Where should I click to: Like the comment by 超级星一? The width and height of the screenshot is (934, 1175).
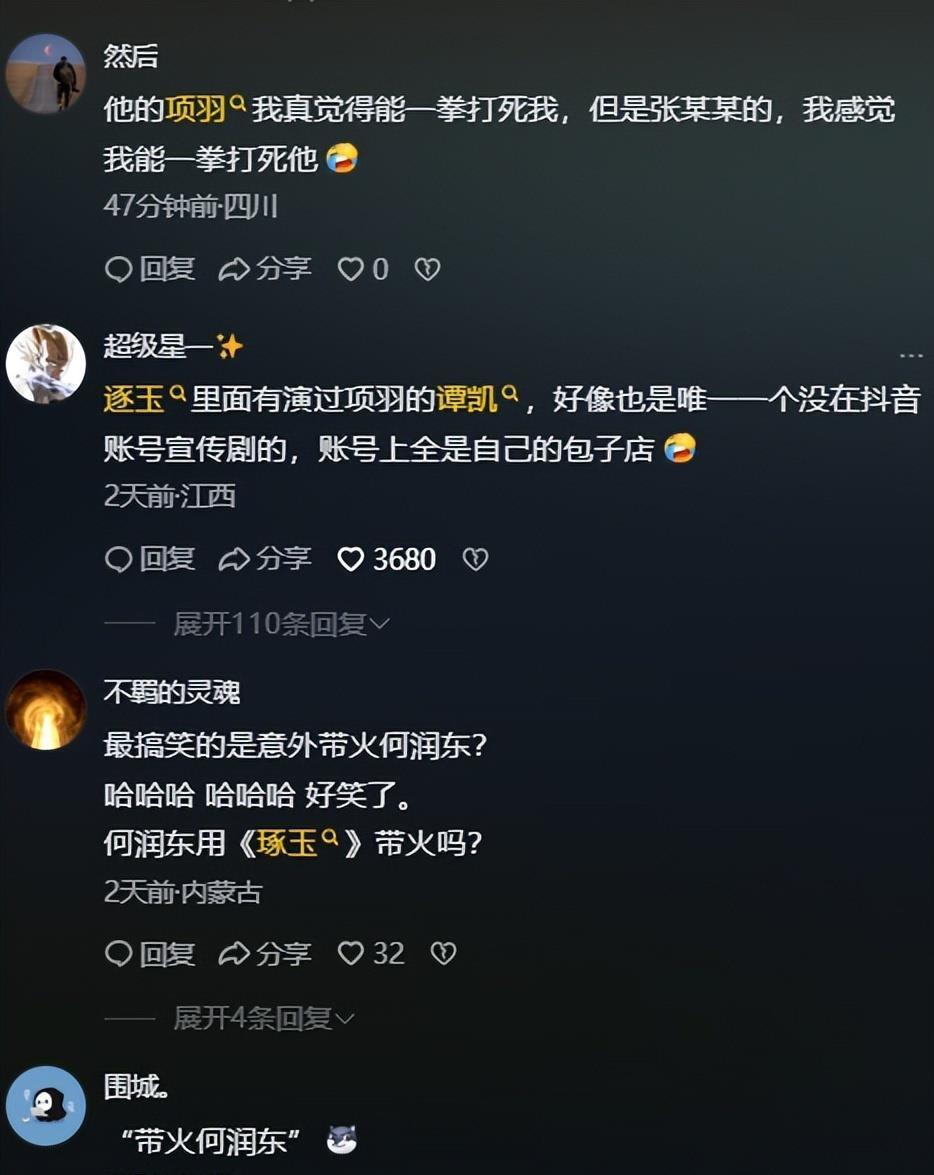tap(350, 560)
